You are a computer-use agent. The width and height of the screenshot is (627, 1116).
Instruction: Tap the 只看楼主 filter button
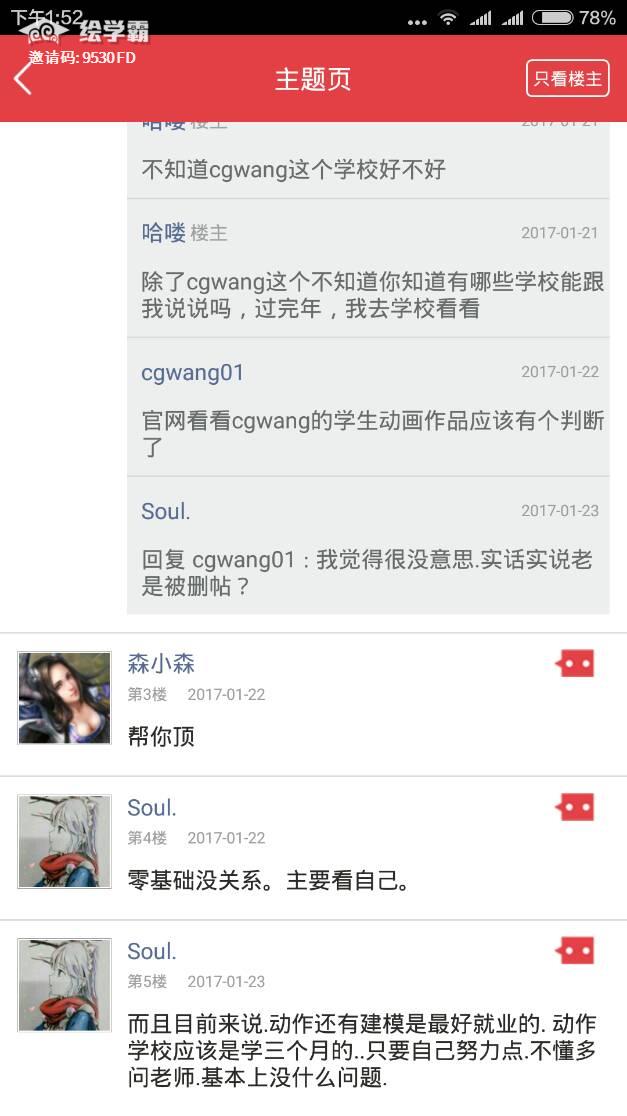[x=567, y=79]
